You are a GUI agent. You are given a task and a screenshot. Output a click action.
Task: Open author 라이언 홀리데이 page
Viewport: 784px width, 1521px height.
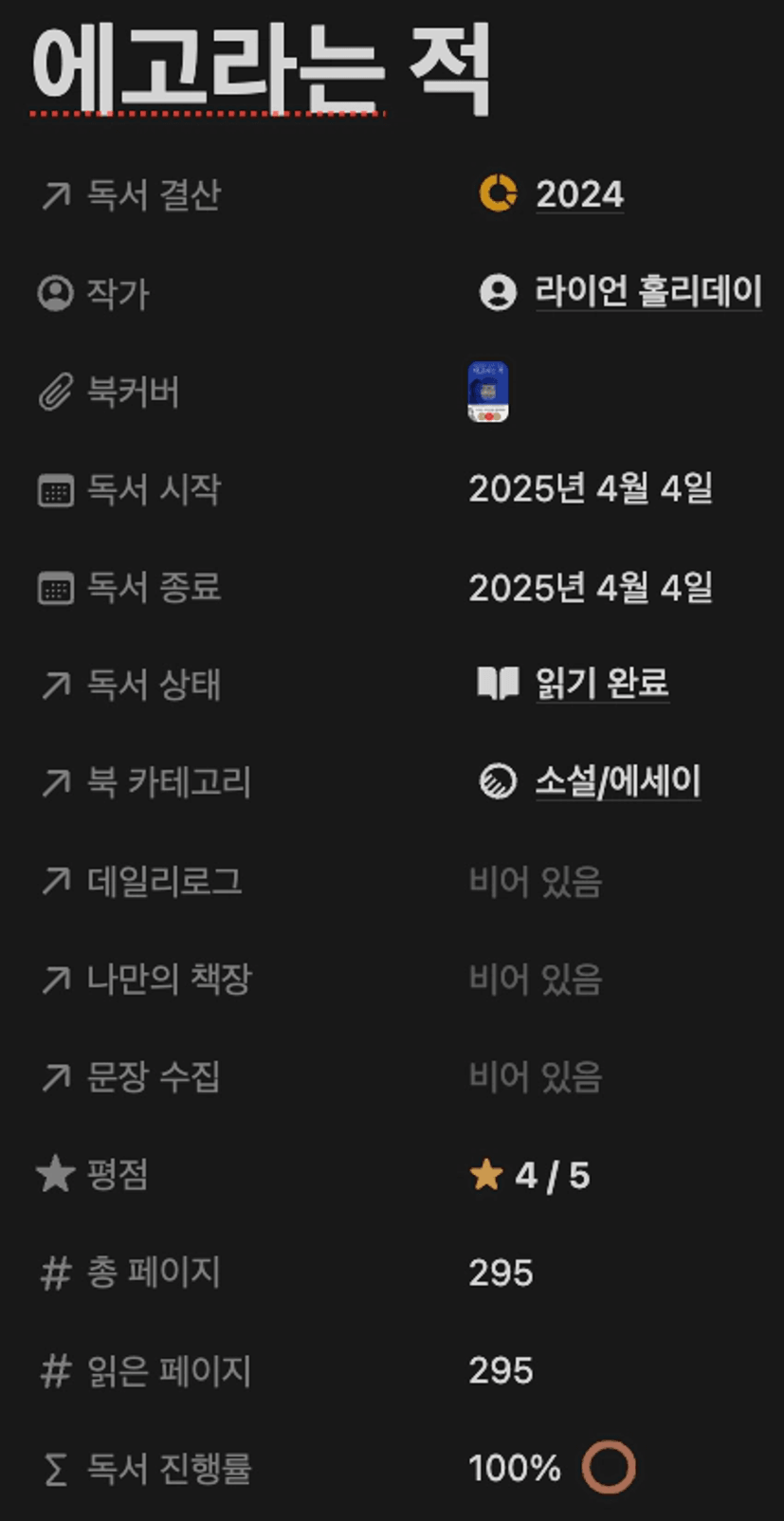(x=647, y=291)
